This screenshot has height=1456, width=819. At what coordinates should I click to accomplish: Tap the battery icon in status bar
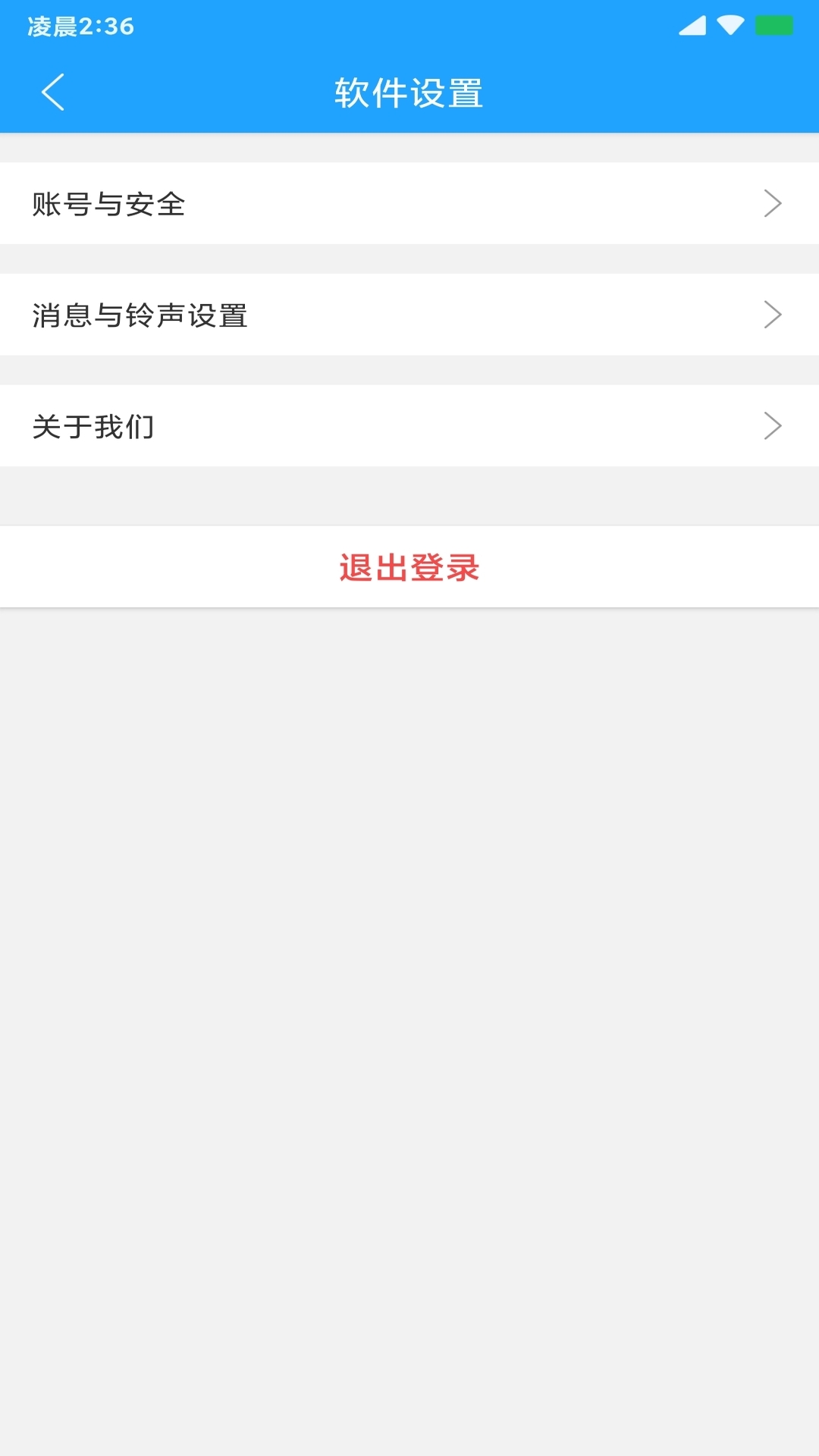pyautogui.click(x=773, y=24)
